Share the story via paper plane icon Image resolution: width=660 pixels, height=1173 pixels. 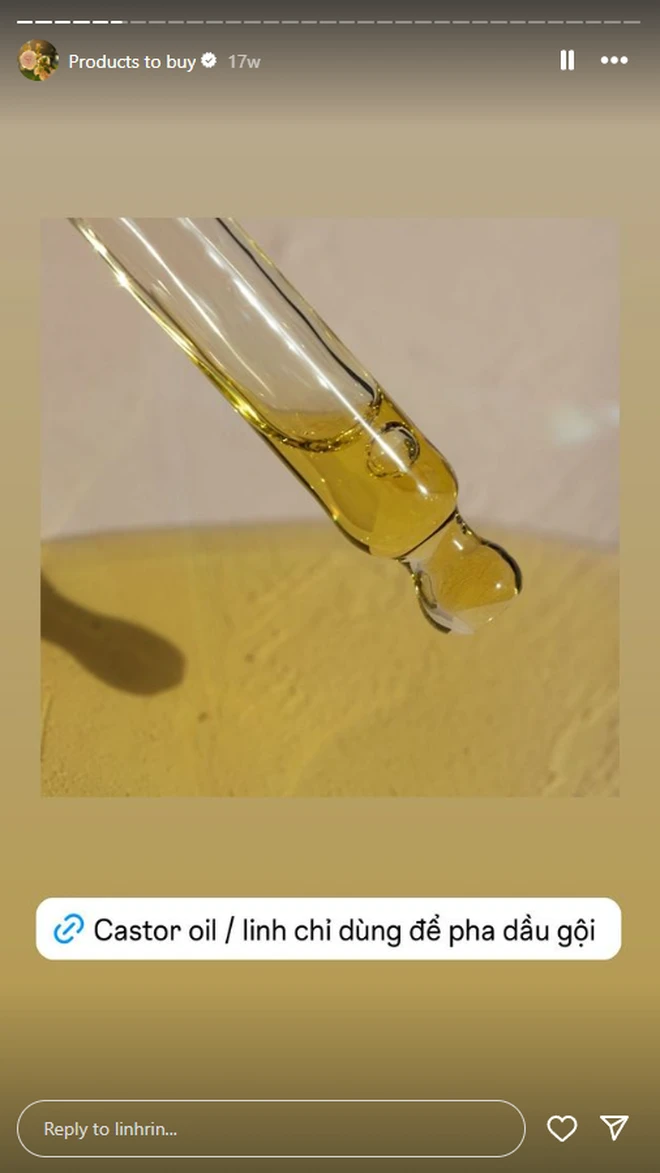click(x=615, y=1128)
